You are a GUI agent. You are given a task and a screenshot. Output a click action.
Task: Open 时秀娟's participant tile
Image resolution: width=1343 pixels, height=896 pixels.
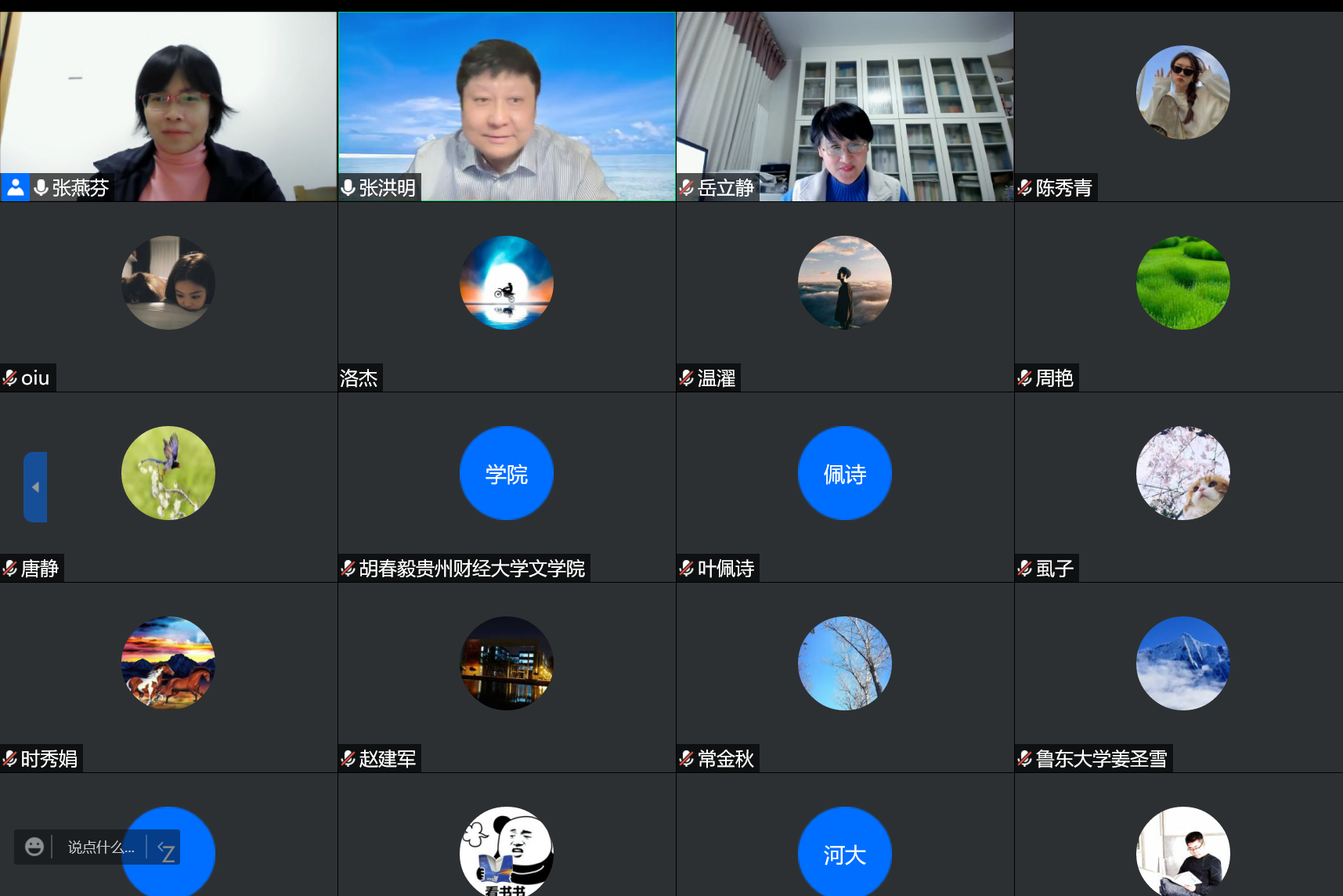(x=168, y=677)
